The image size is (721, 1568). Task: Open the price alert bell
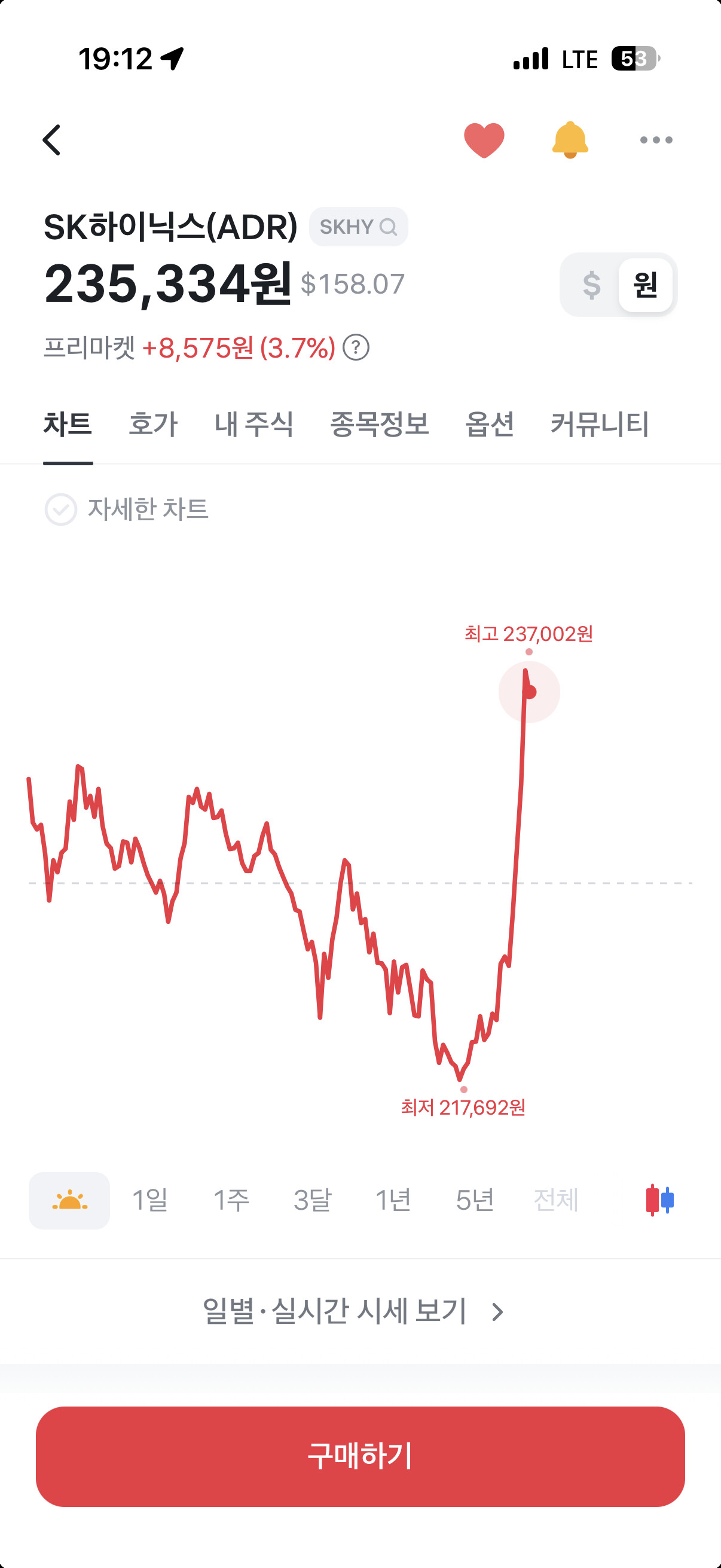(x=570, y=140)
